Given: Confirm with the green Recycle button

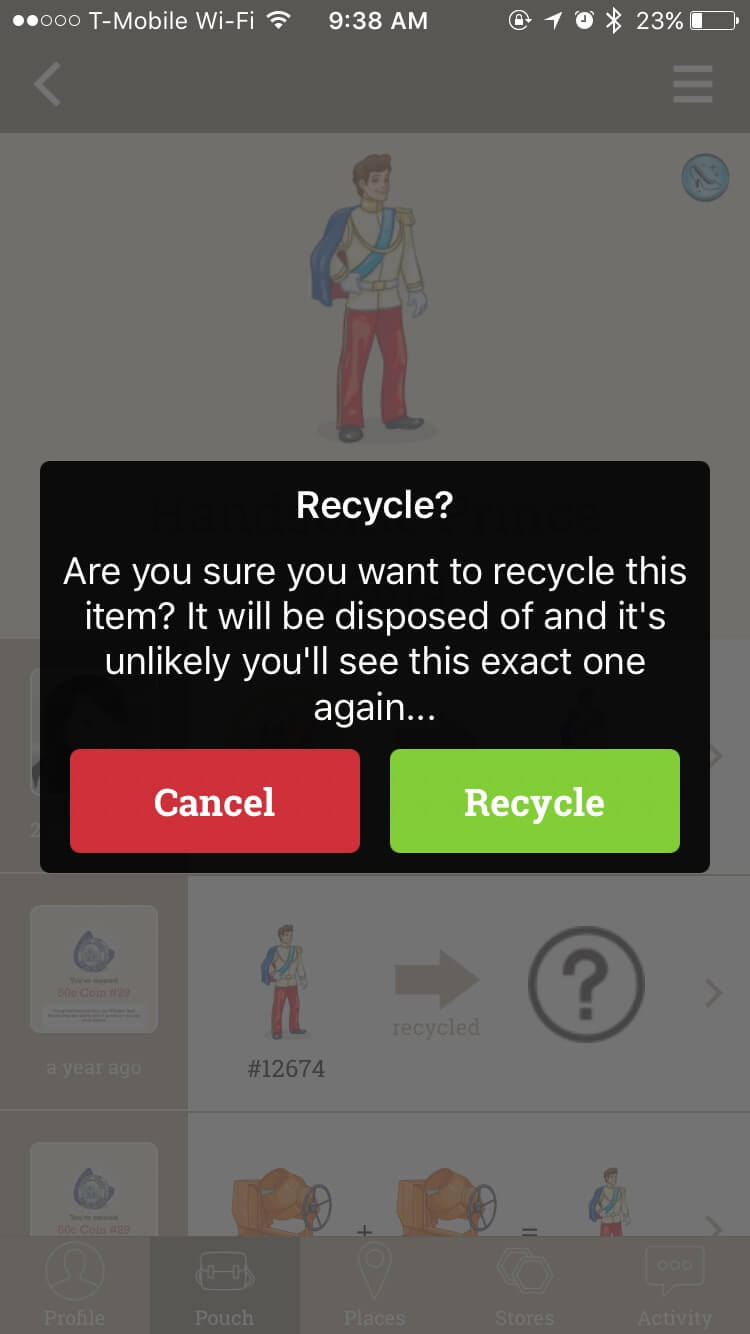Looking at the screenshot, I should coord(534,801).
